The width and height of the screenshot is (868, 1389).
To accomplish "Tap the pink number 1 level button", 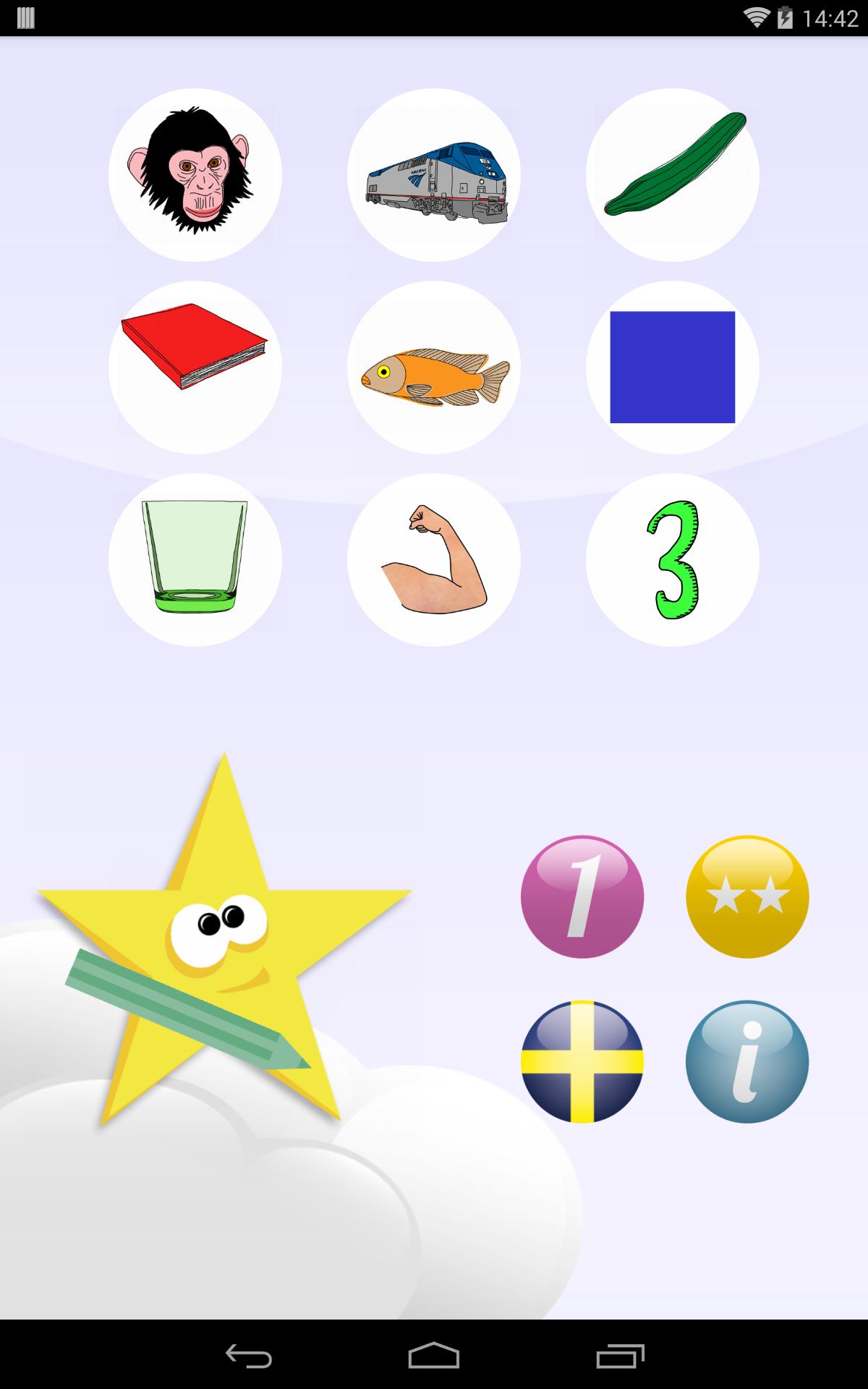I will pyautogui.click(x=582, y=897).
